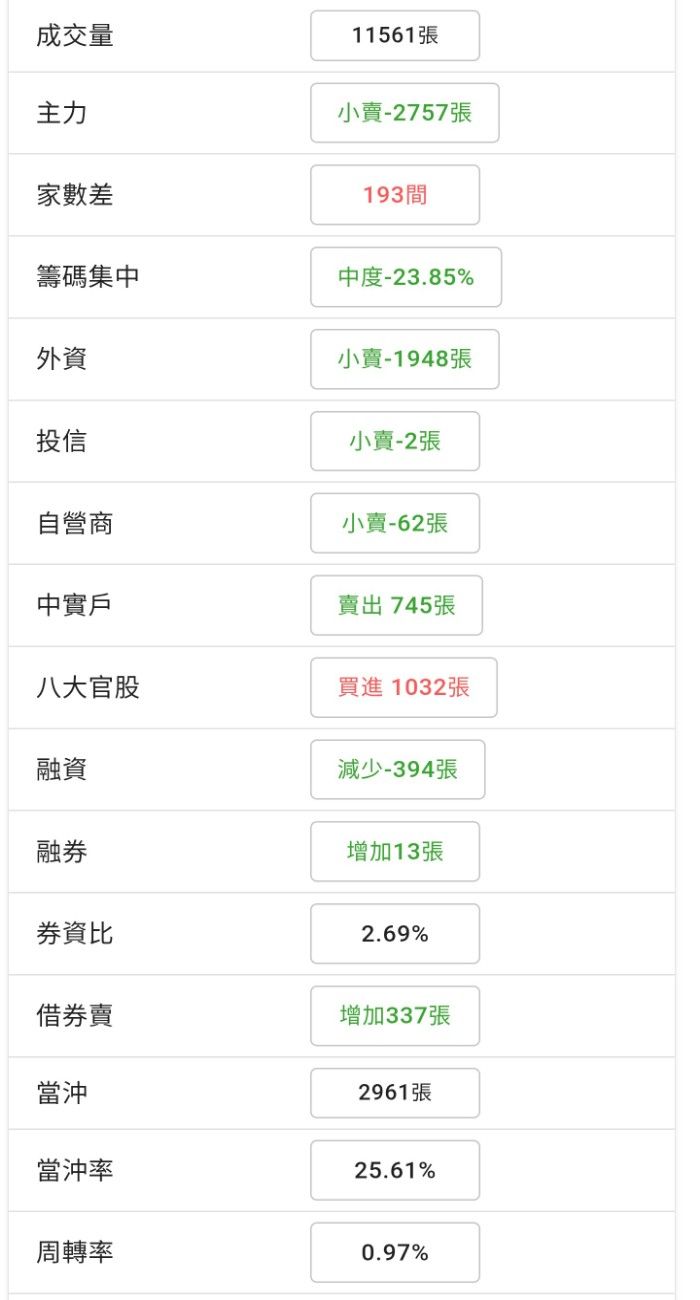Open 八大官股 買進 1032張 details
Viewport: 700px width, 1300px height.
(404, 687)
